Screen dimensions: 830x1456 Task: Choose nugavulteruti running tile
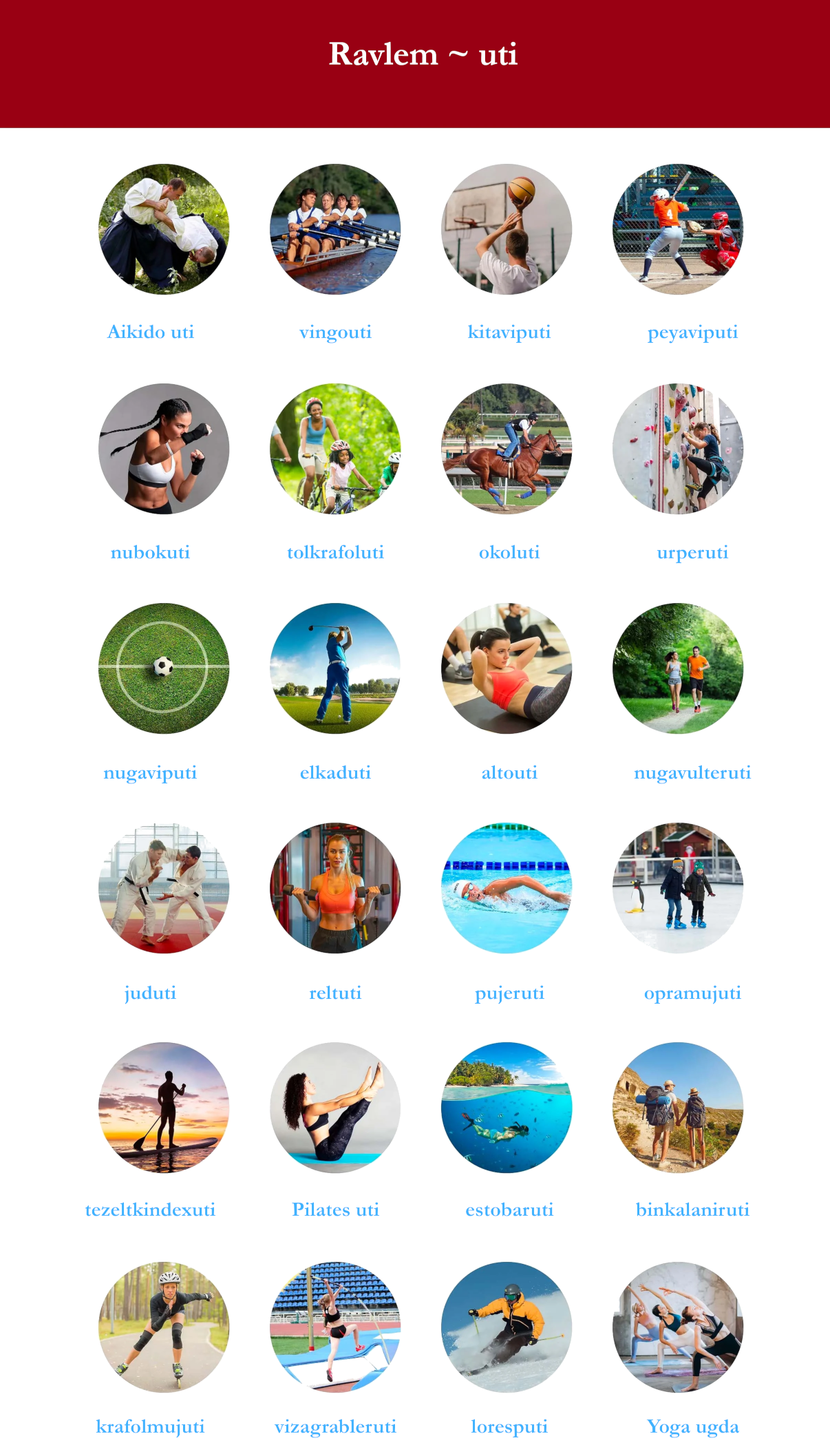[678, 668]
